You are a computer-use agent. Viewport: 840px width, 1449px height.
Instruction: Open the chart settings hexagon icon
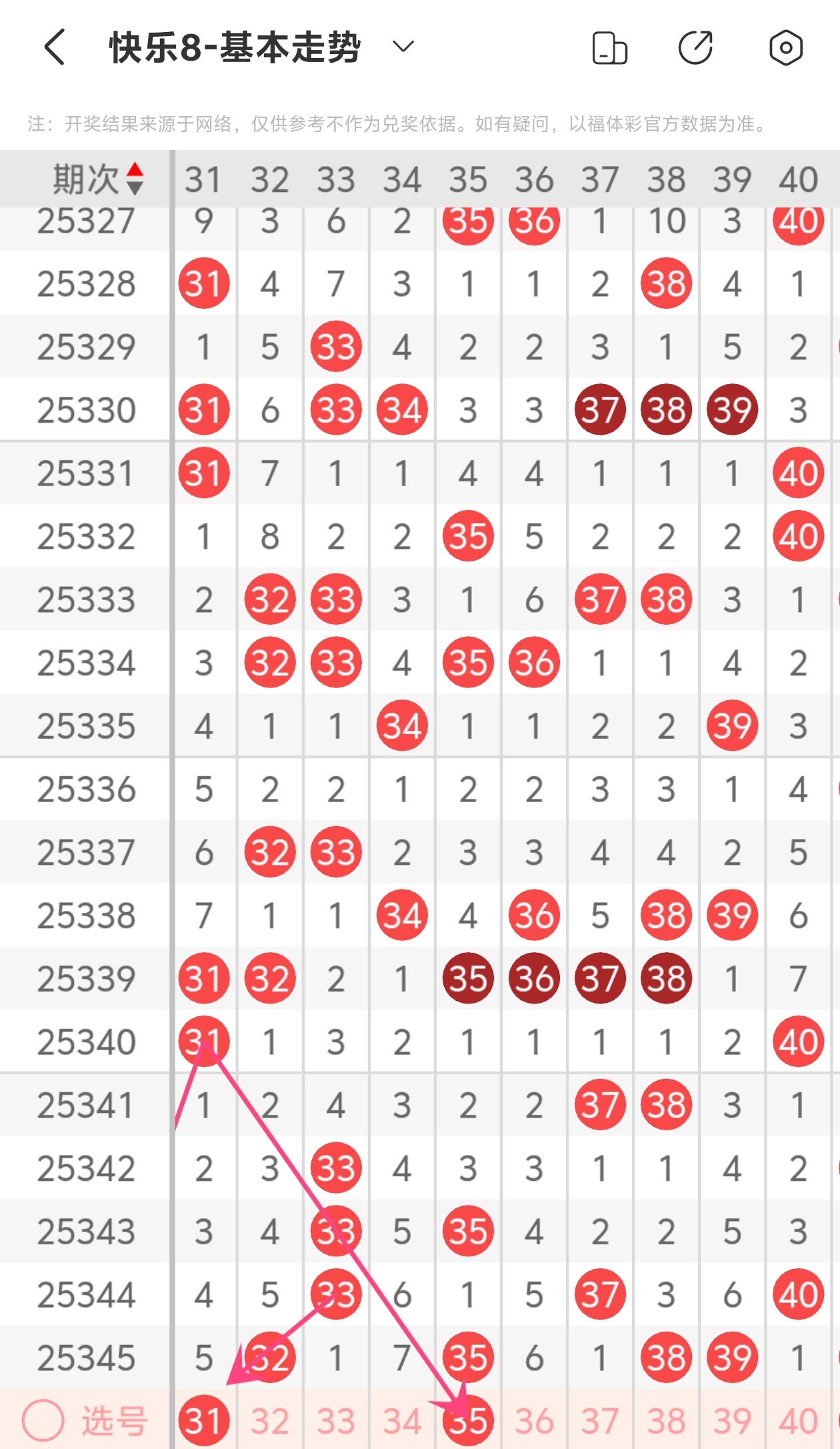(785, 48)
